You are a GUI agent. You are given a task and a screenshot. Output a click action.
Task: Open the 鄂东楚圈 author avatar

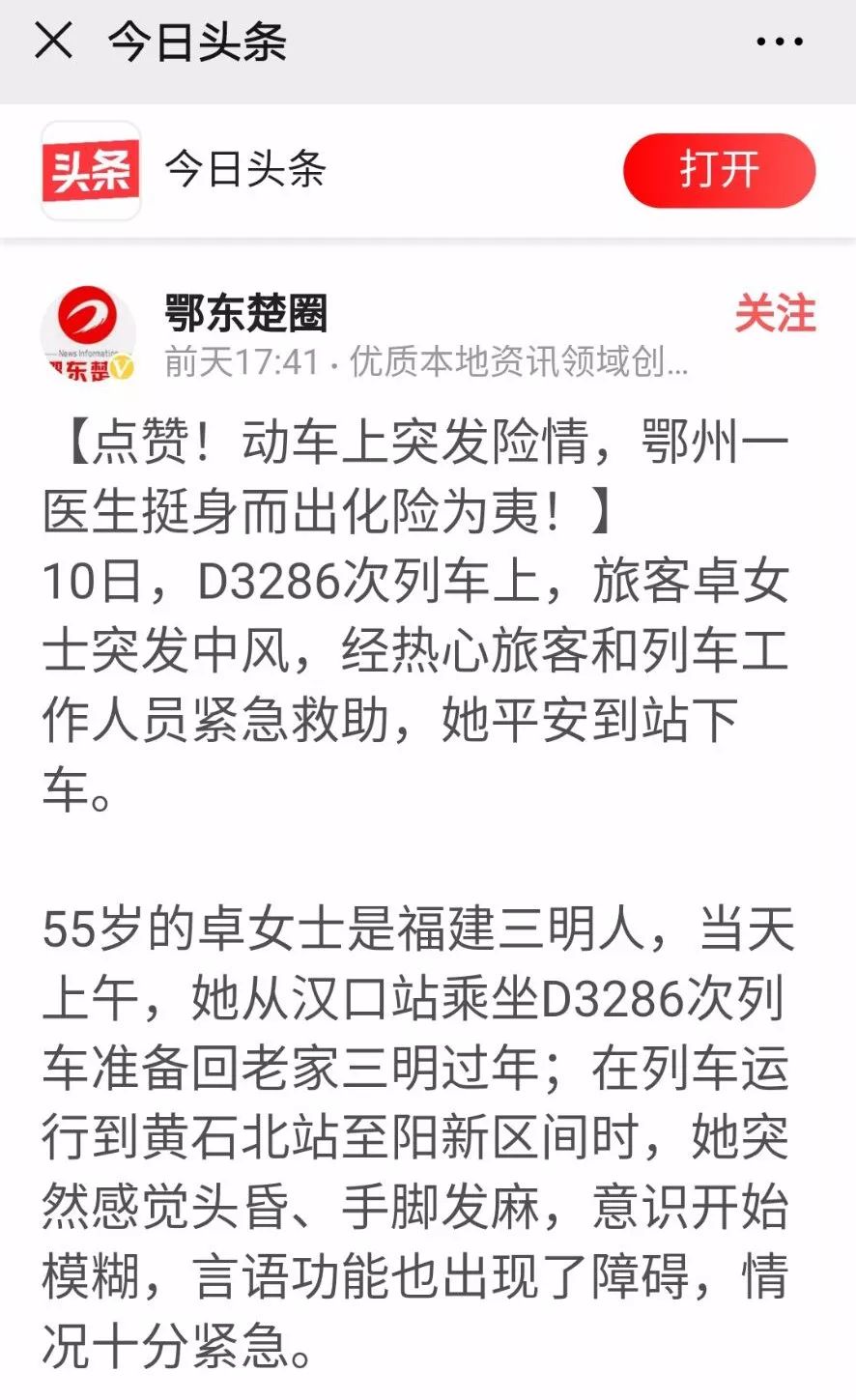pos(88,333)
